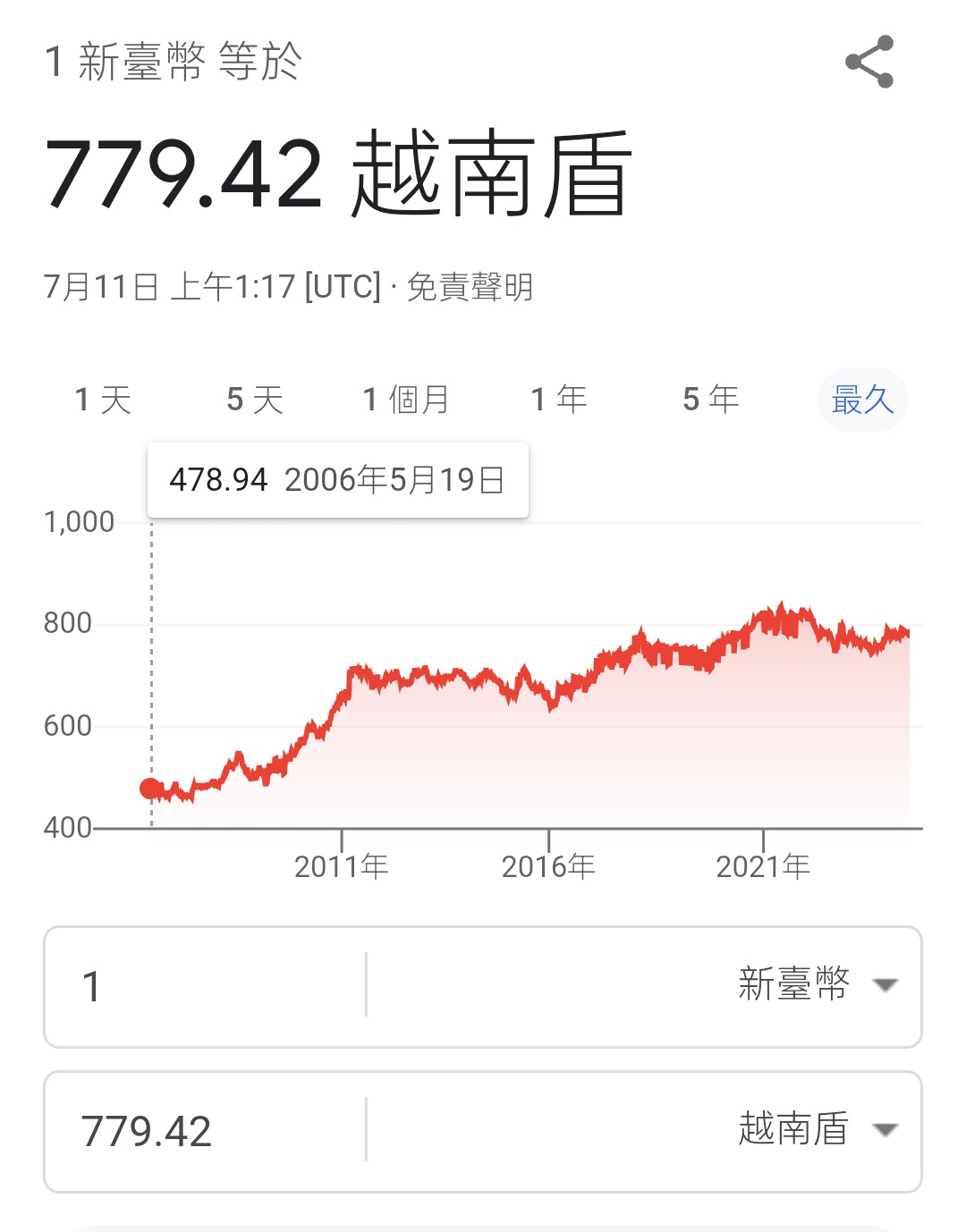The width and height of the screenshot is (966, 1232).
Task: Show the 1 年 chart range
Action: (559, 400)
